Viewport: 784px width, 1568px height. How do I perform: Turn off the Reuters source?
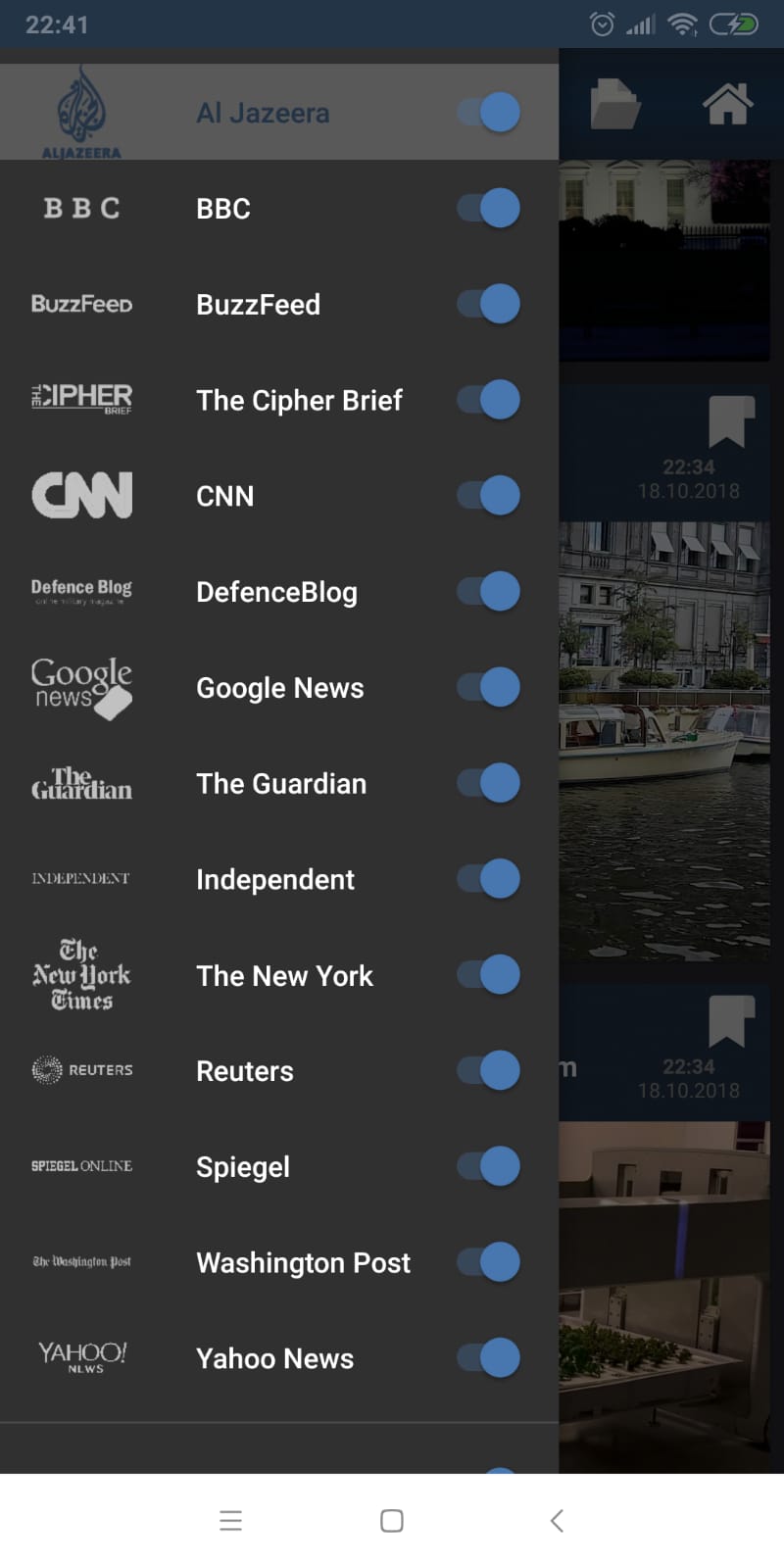coord(489,1071)
